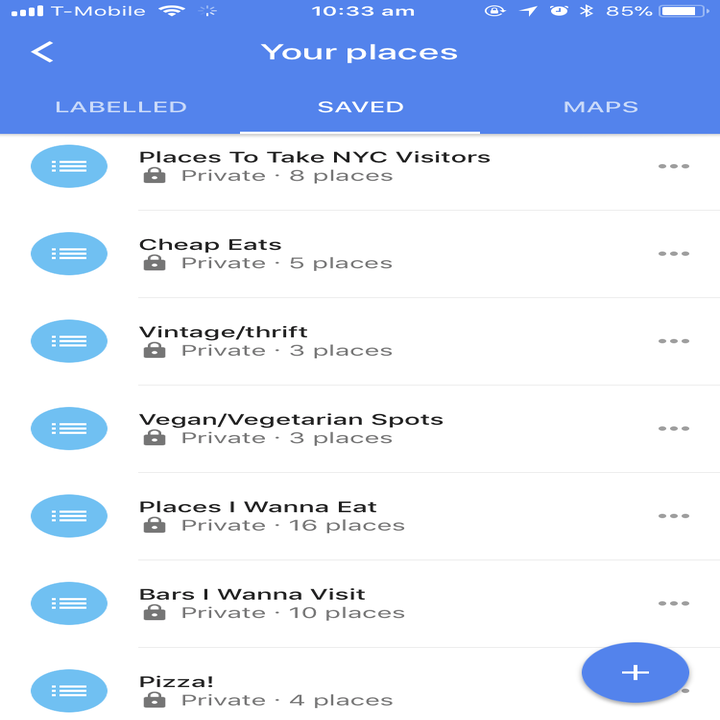This screenshot has width=720, height=720.
Task: Show more options for Cheap Eats
Action: [x=673, y=254]
